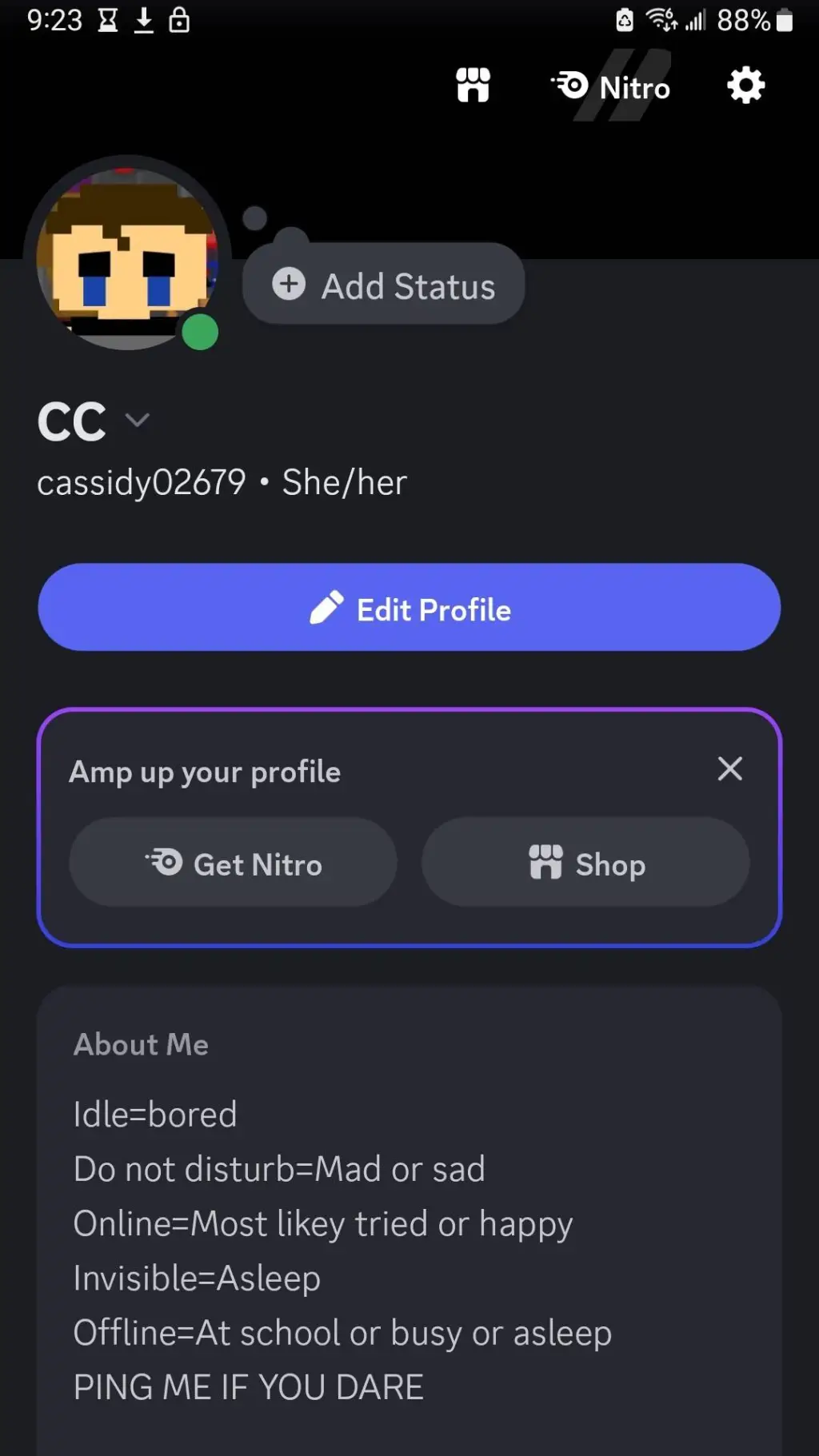Edit your profile
Viewport: 819px width, 1456px height.
(x=409, y=608)
